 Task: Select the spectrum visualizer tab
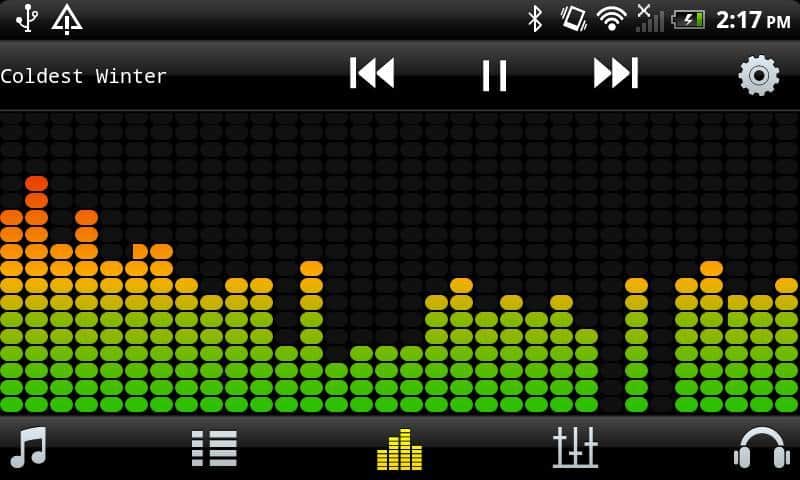(x=399, y=449)
